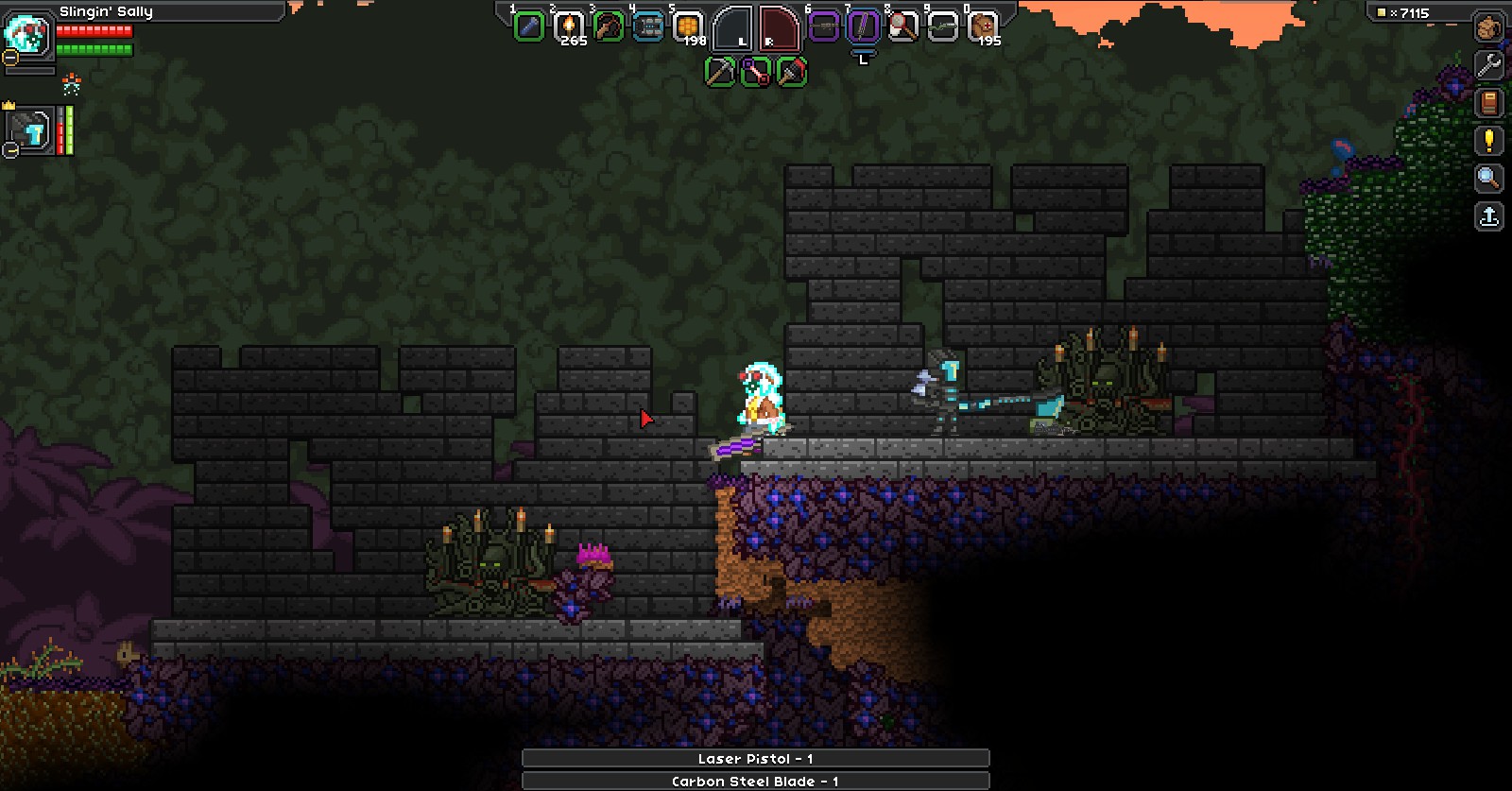Open the codex book

click(x=1489, y=102)
